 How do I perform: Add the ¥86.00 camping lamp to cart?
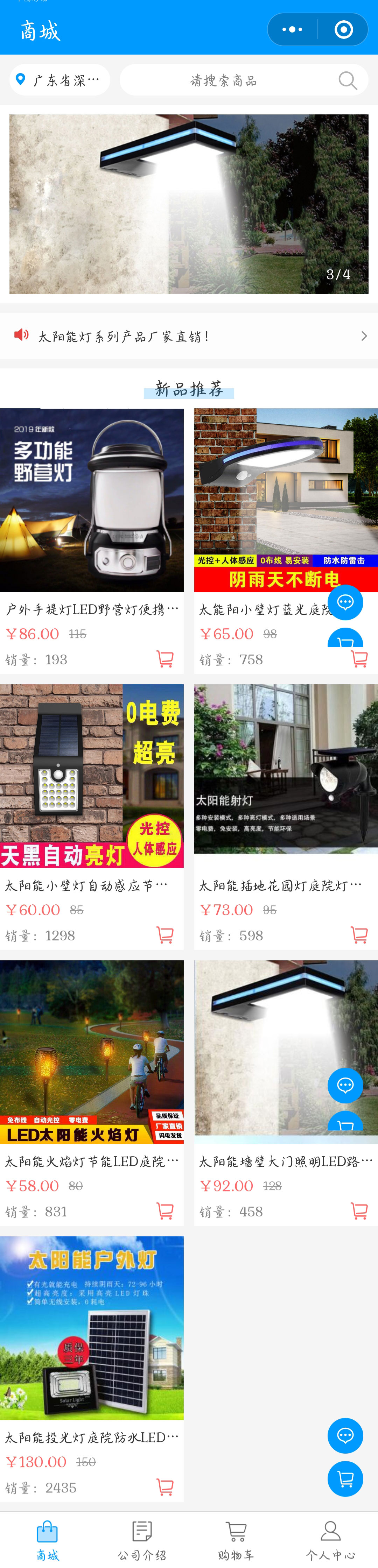165,659
